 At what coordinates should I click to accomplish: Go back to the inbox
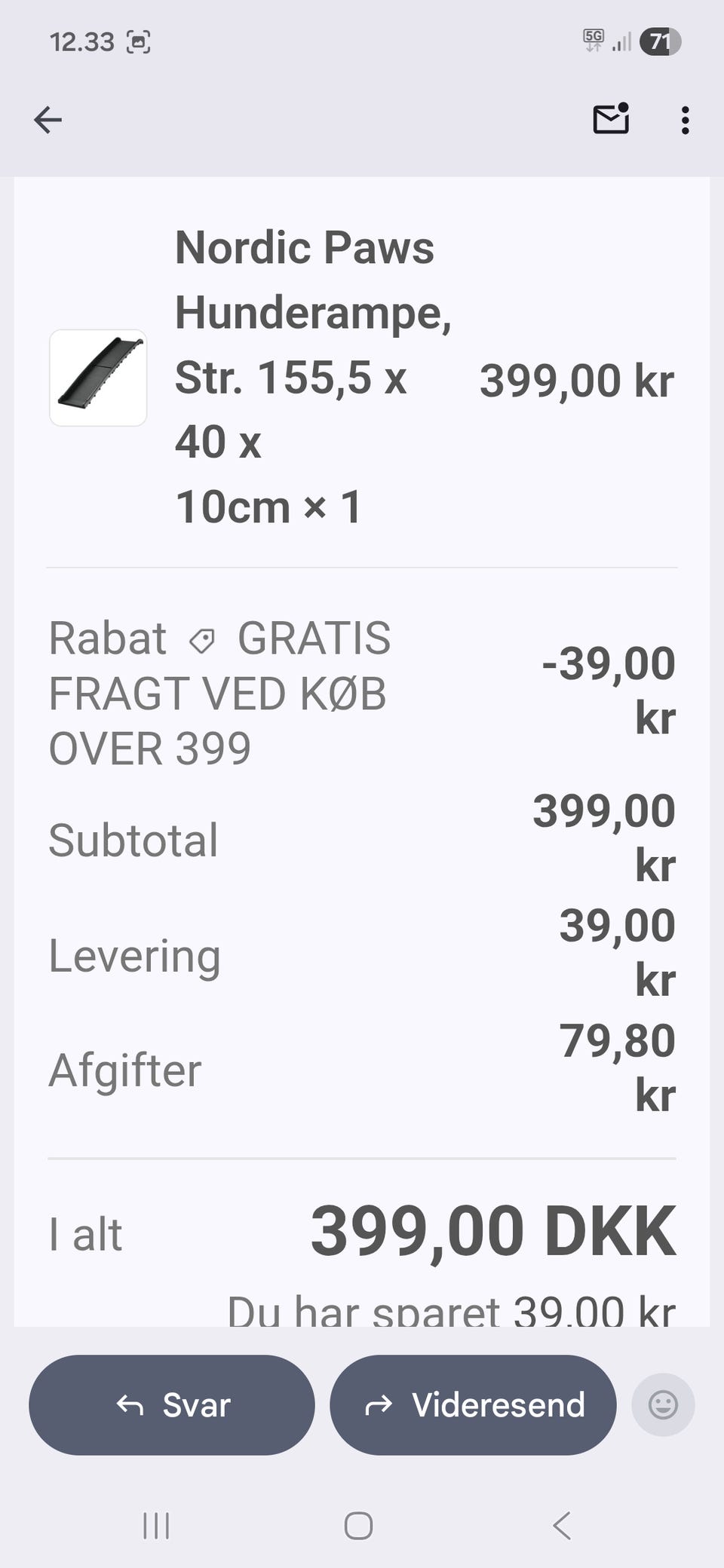[48, 120]
